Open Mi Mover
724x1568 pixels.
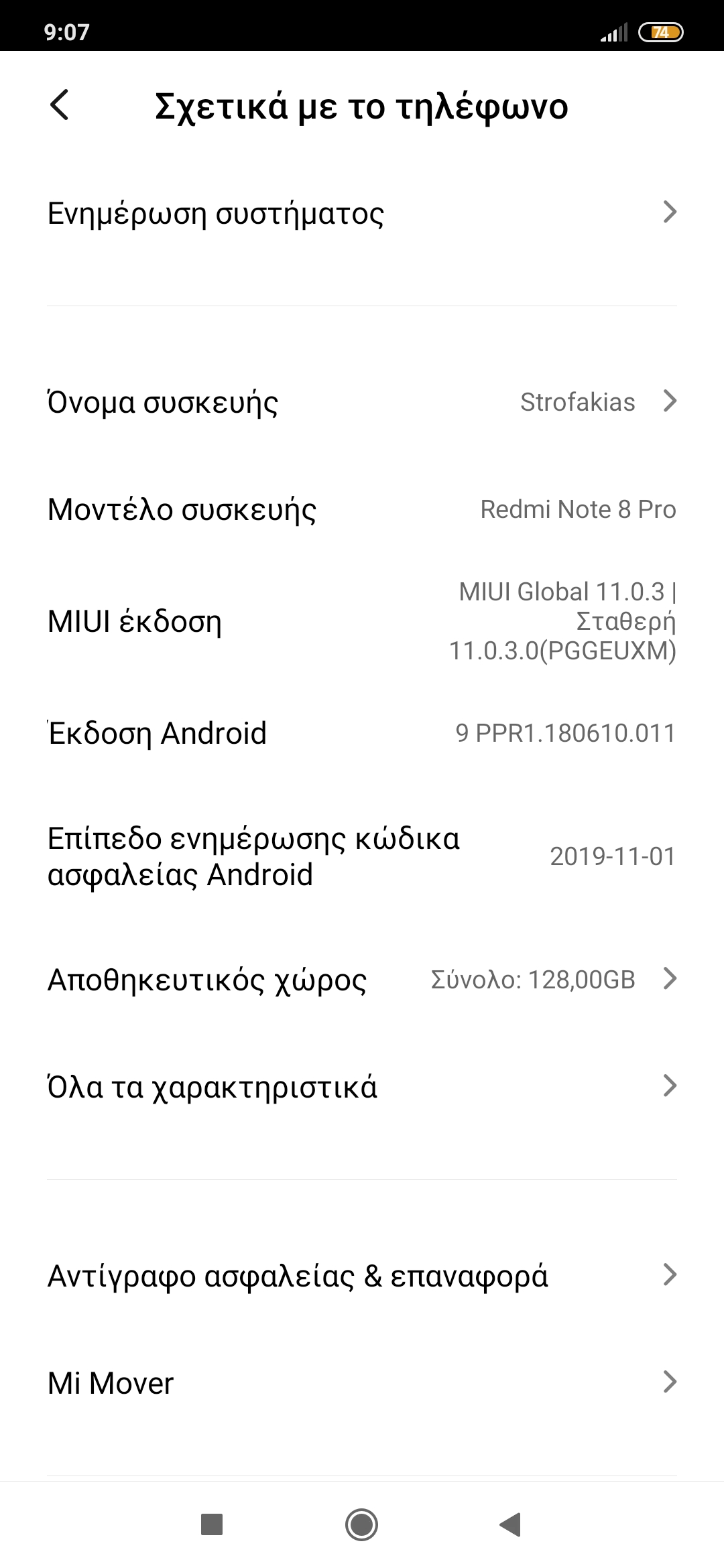point(362,1382)
